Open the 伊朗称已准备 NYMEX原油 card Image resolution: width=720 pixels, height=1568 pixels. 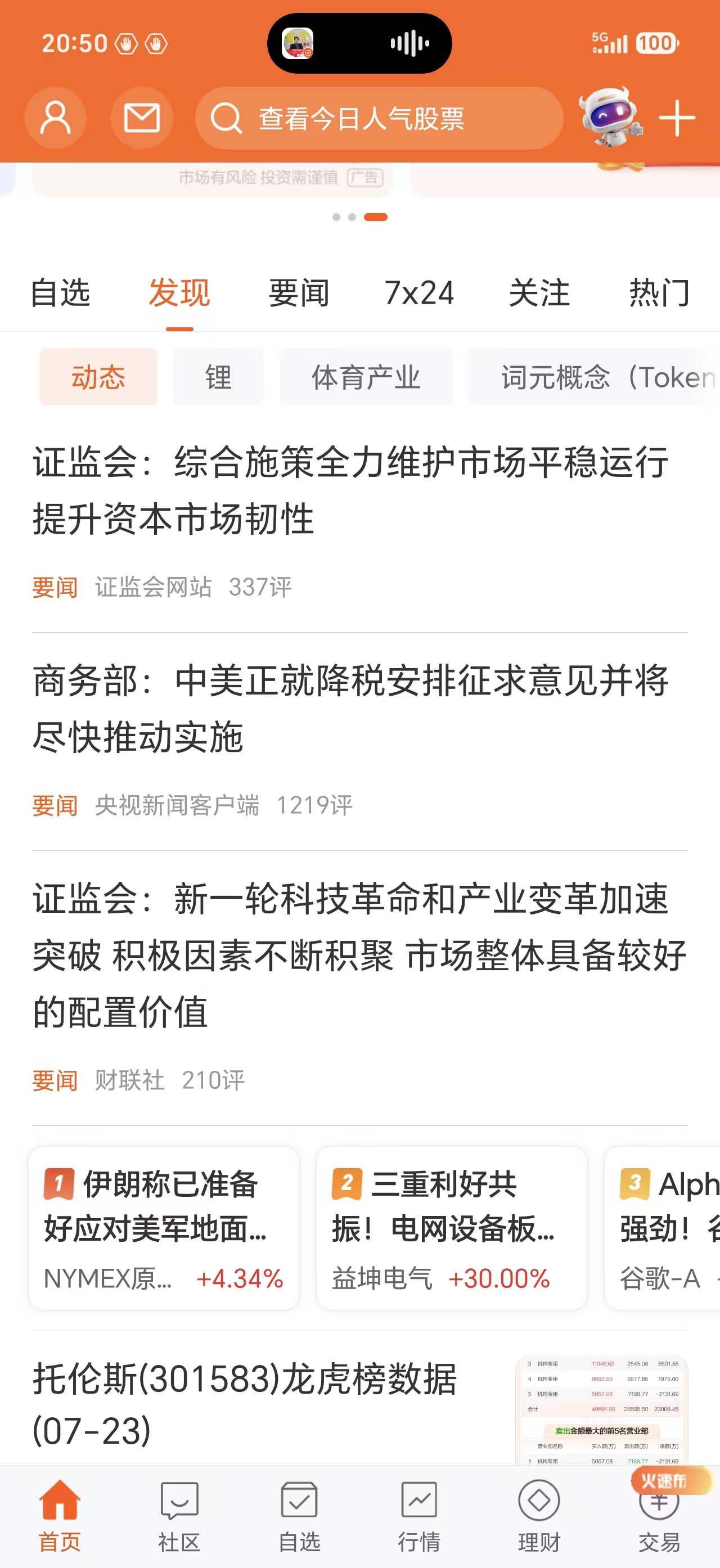pyautogui.click(x=164, y=1228)
